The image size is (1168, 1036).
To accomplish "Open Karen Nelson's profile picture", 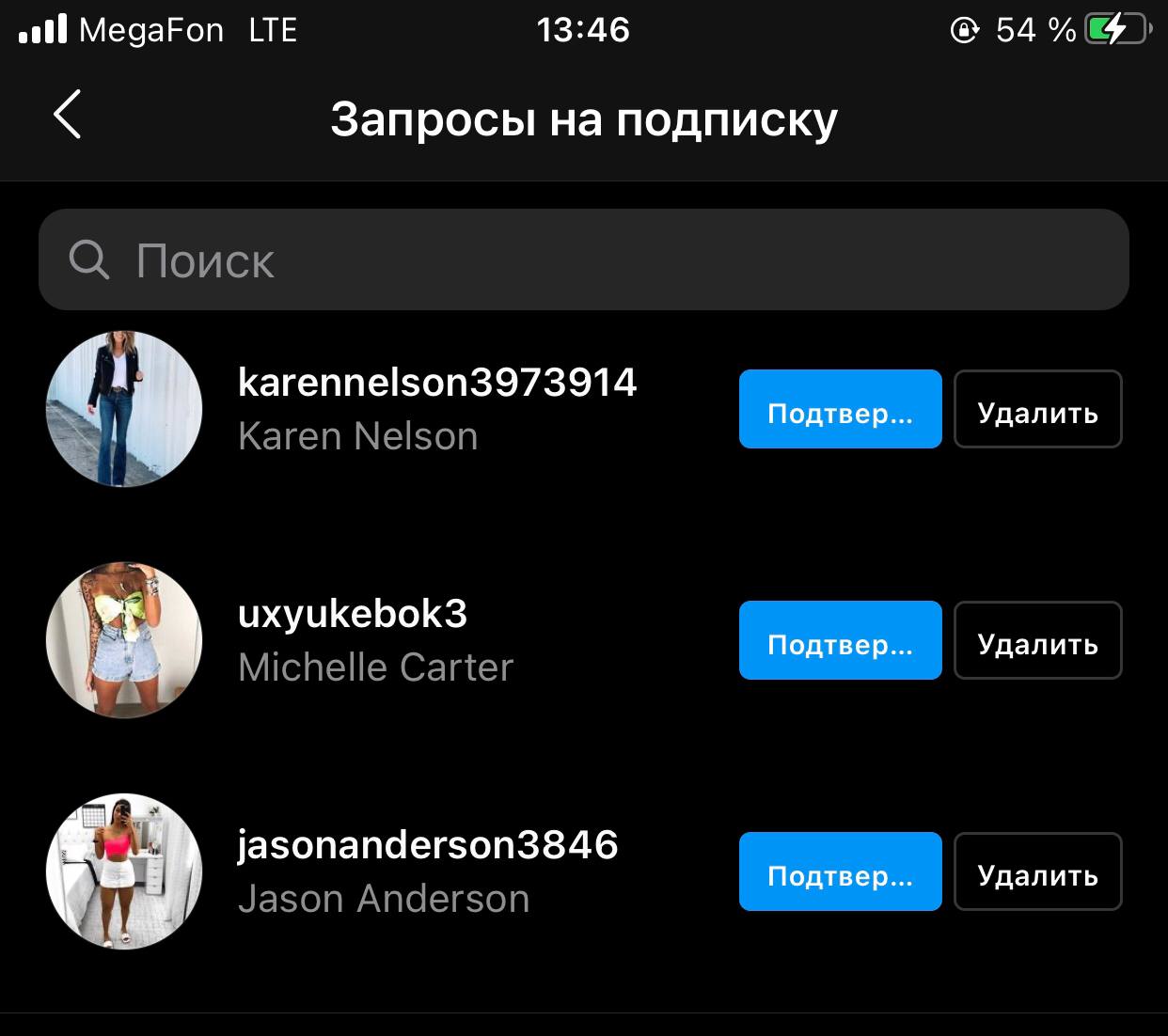I will (124, 409).
